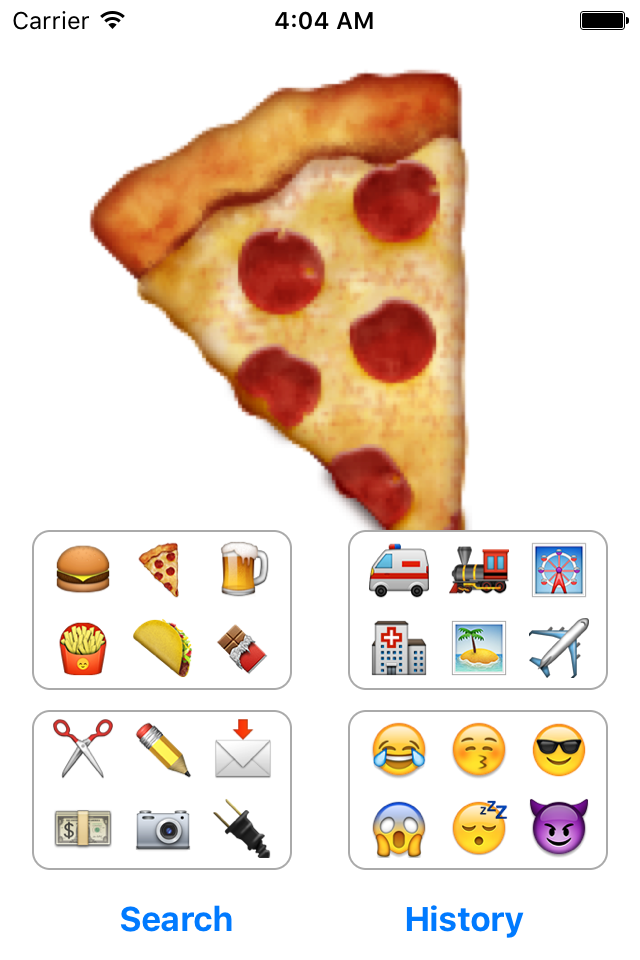Select the hamburger emoji
This screenshot has width=640, height=960.
[x=82, y=570]
